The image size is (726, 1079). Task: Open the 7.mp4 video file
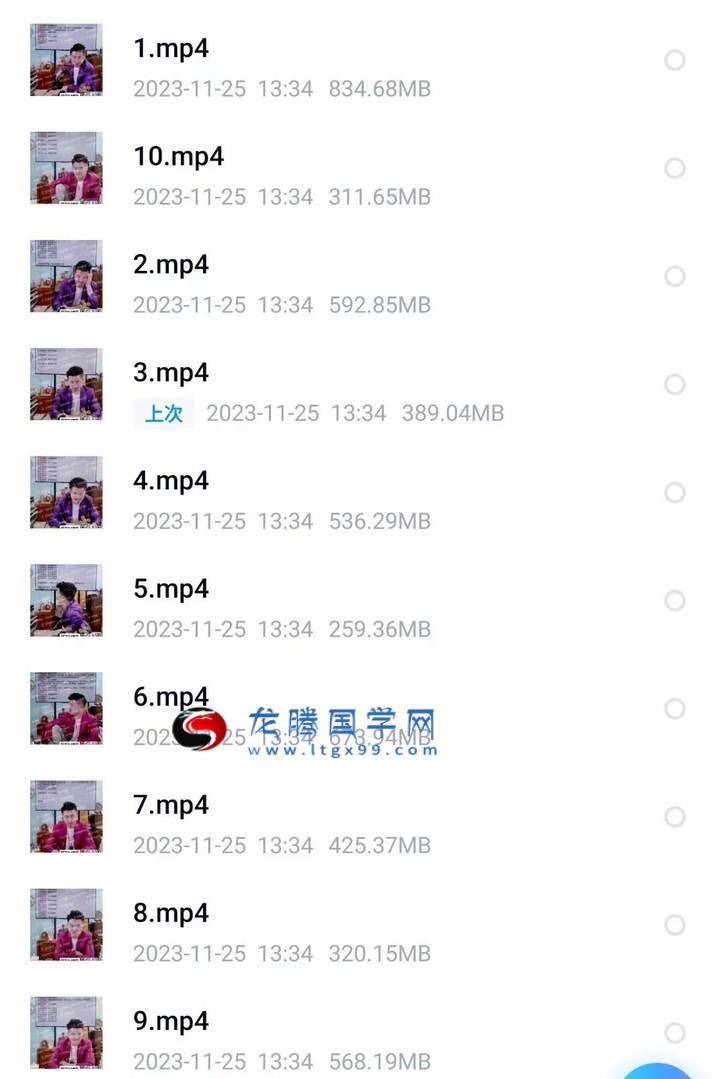coord(171,805)
